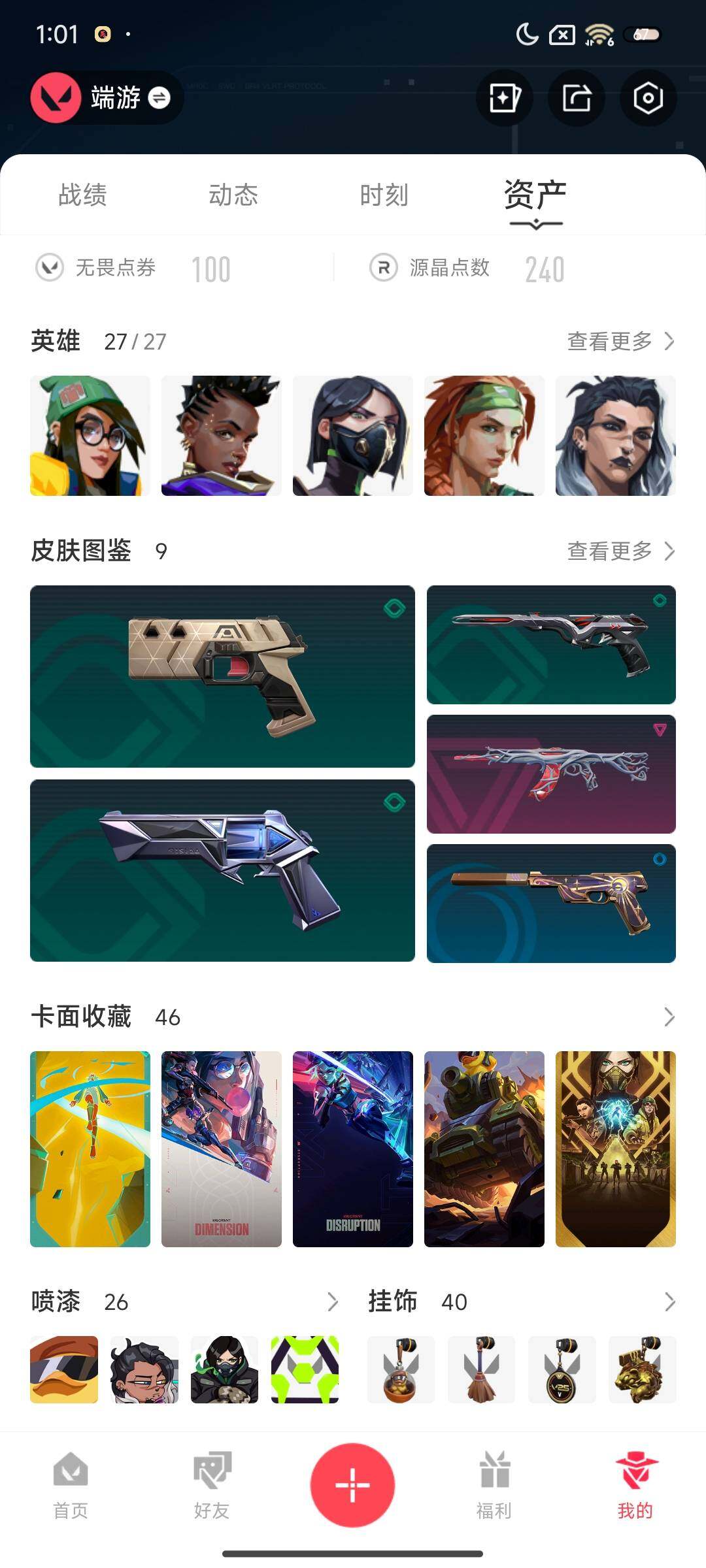Screen dimensions: 706x1568
Task: Switch to the 战绩 tab
Action: point(82,195)
